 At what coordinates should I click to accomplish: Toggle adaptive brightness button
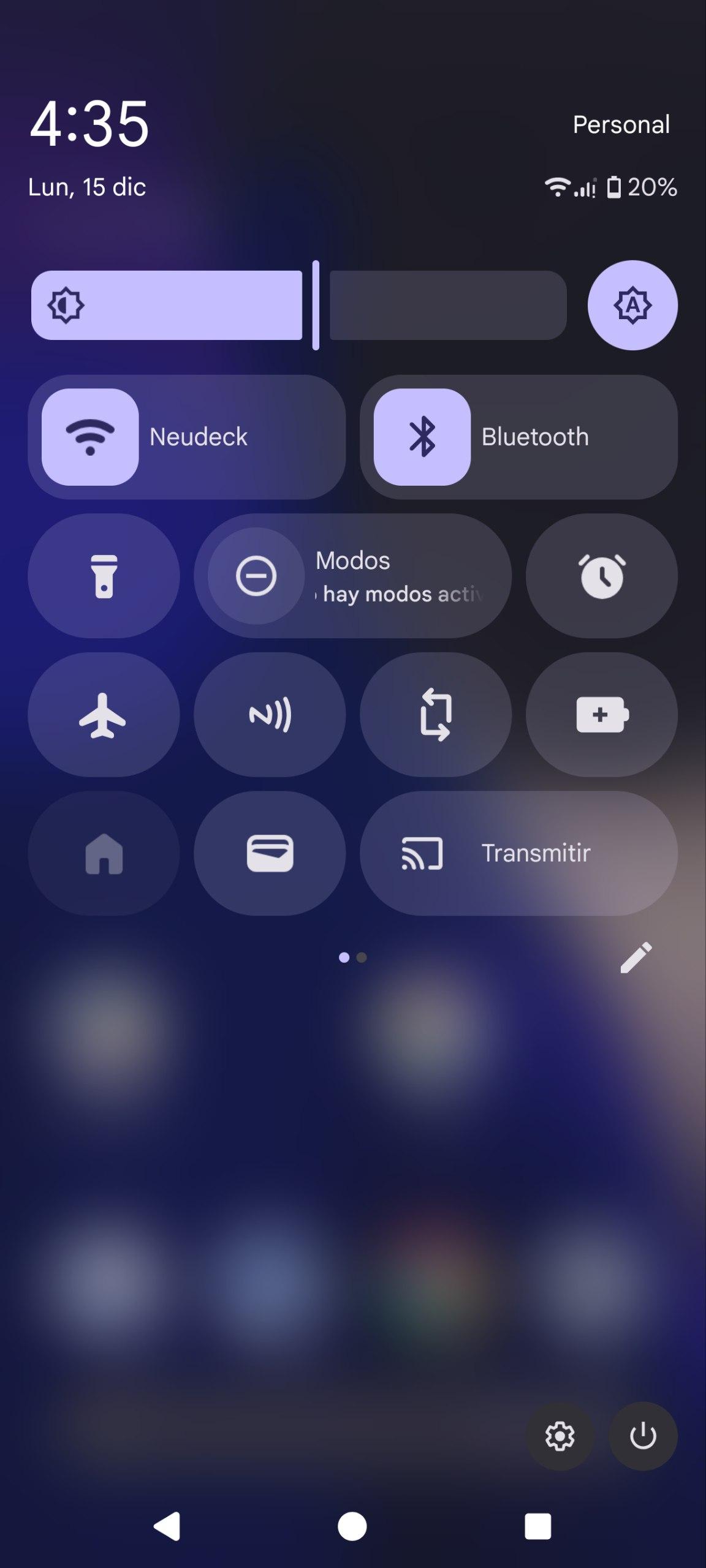(632, 305)
